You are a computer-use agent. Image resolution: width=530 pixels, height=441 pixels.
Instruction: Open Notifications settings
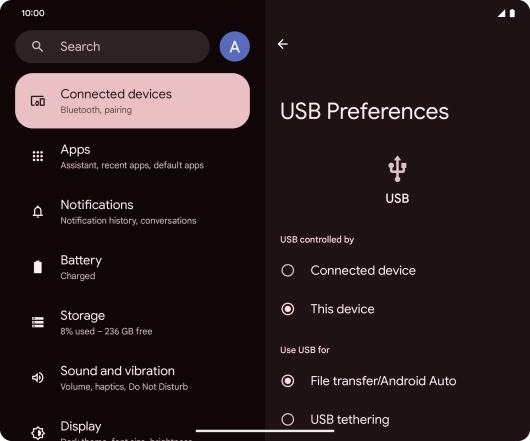(x=132, y=212)
